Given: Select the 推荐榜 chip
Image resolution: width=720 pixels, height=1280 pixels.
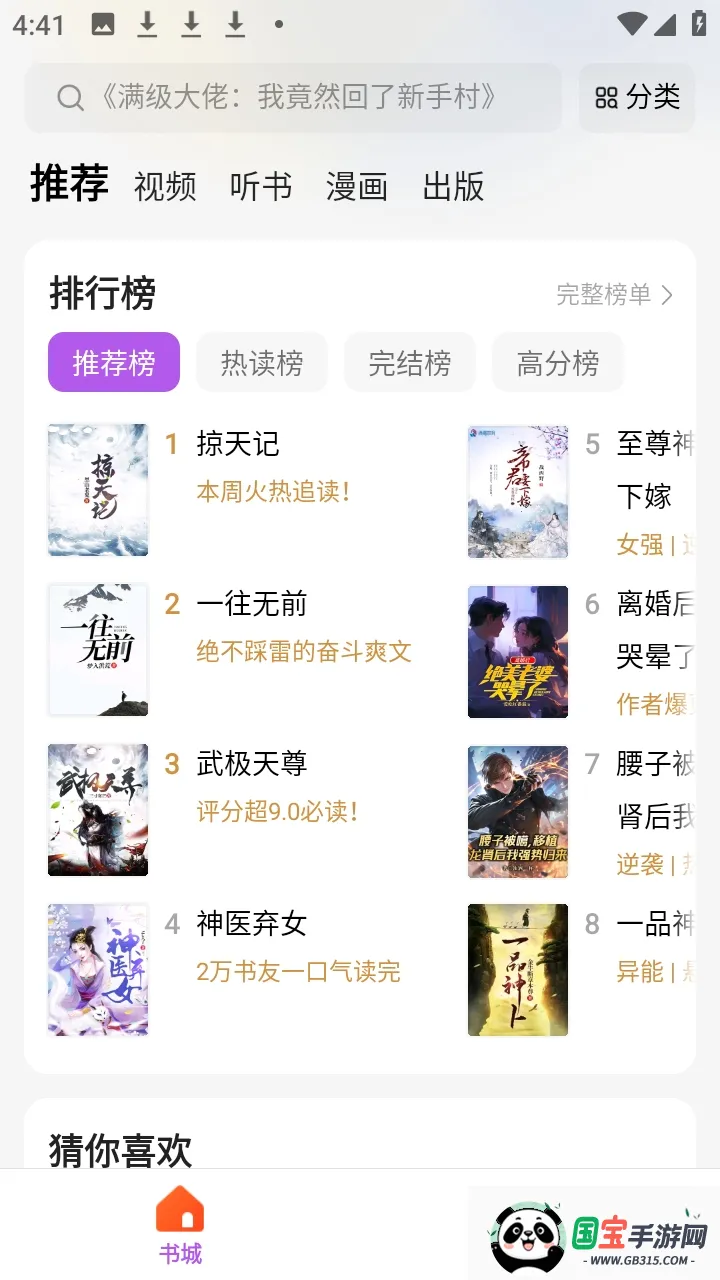Looking at the screenshot, I should pos(114,363).
